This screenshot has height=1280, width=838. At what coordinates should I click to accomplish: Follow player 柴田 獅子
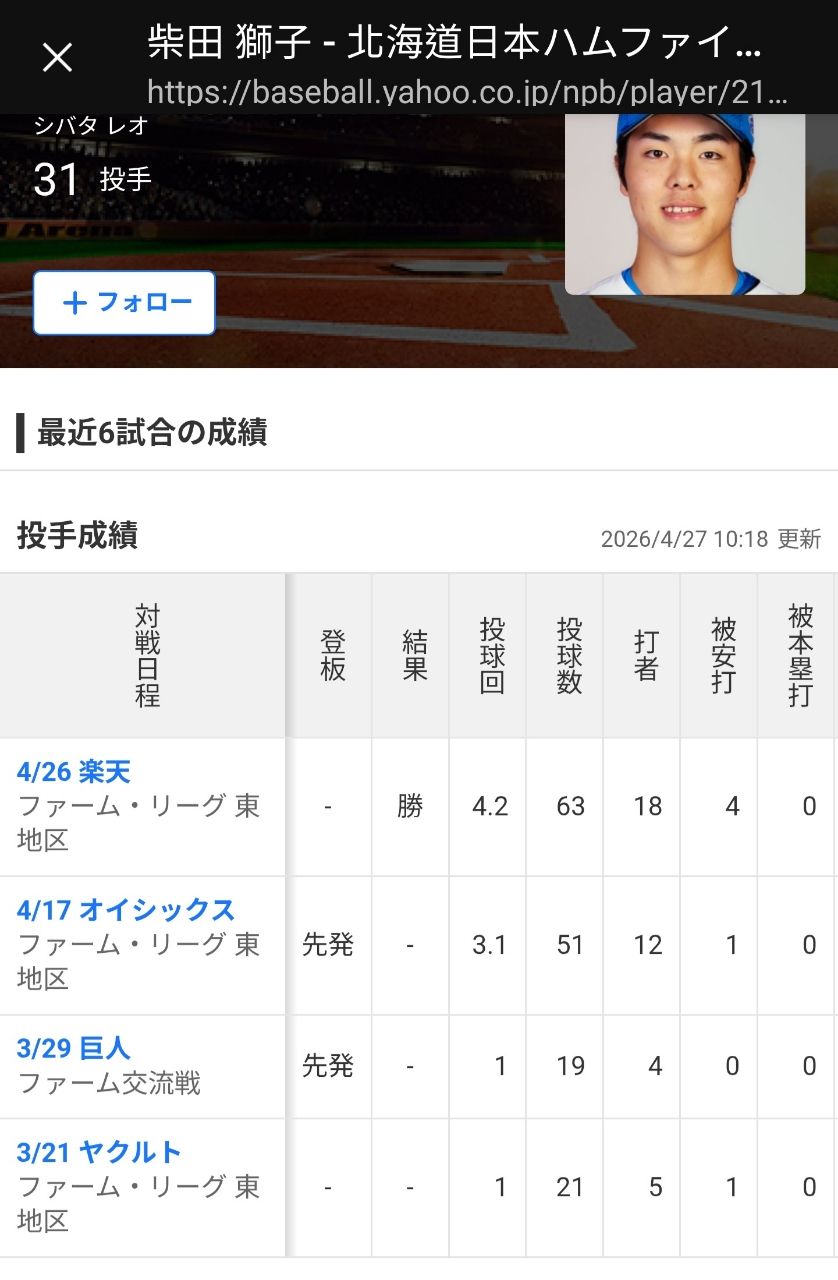coord(124,303)
